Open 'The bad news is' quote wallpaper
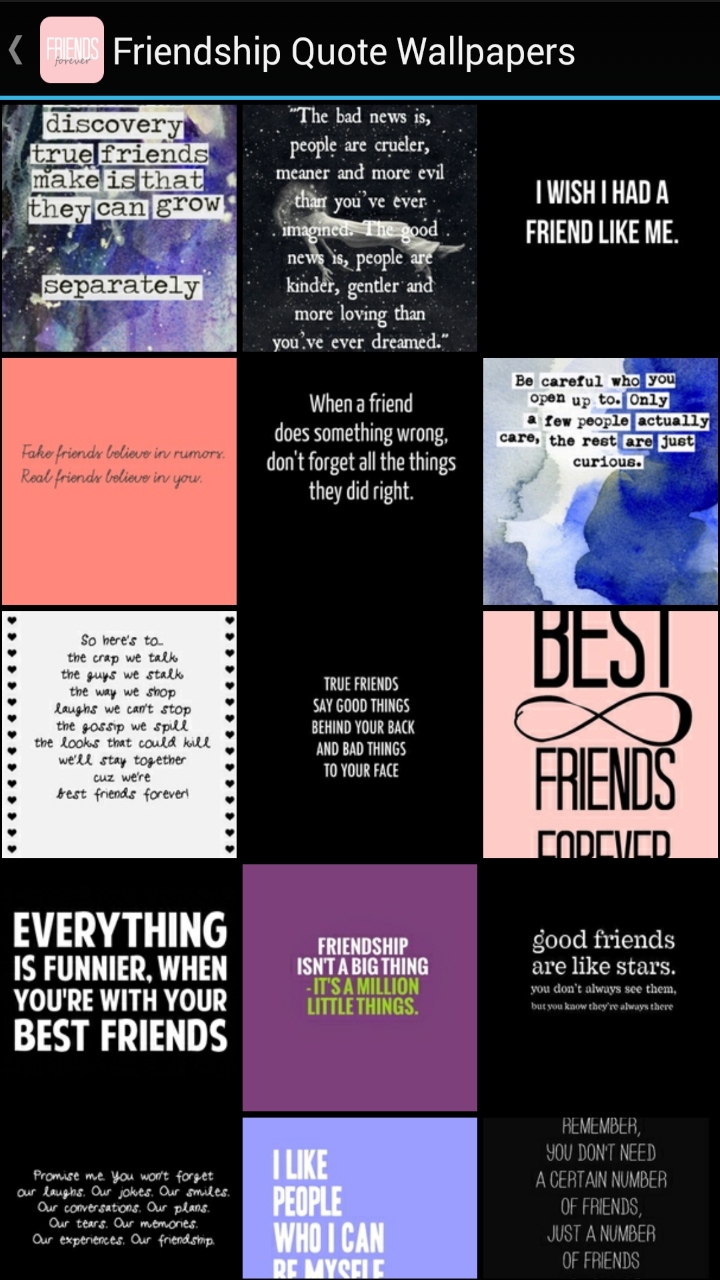The image size is (720, 1280). tap(359, 228)
